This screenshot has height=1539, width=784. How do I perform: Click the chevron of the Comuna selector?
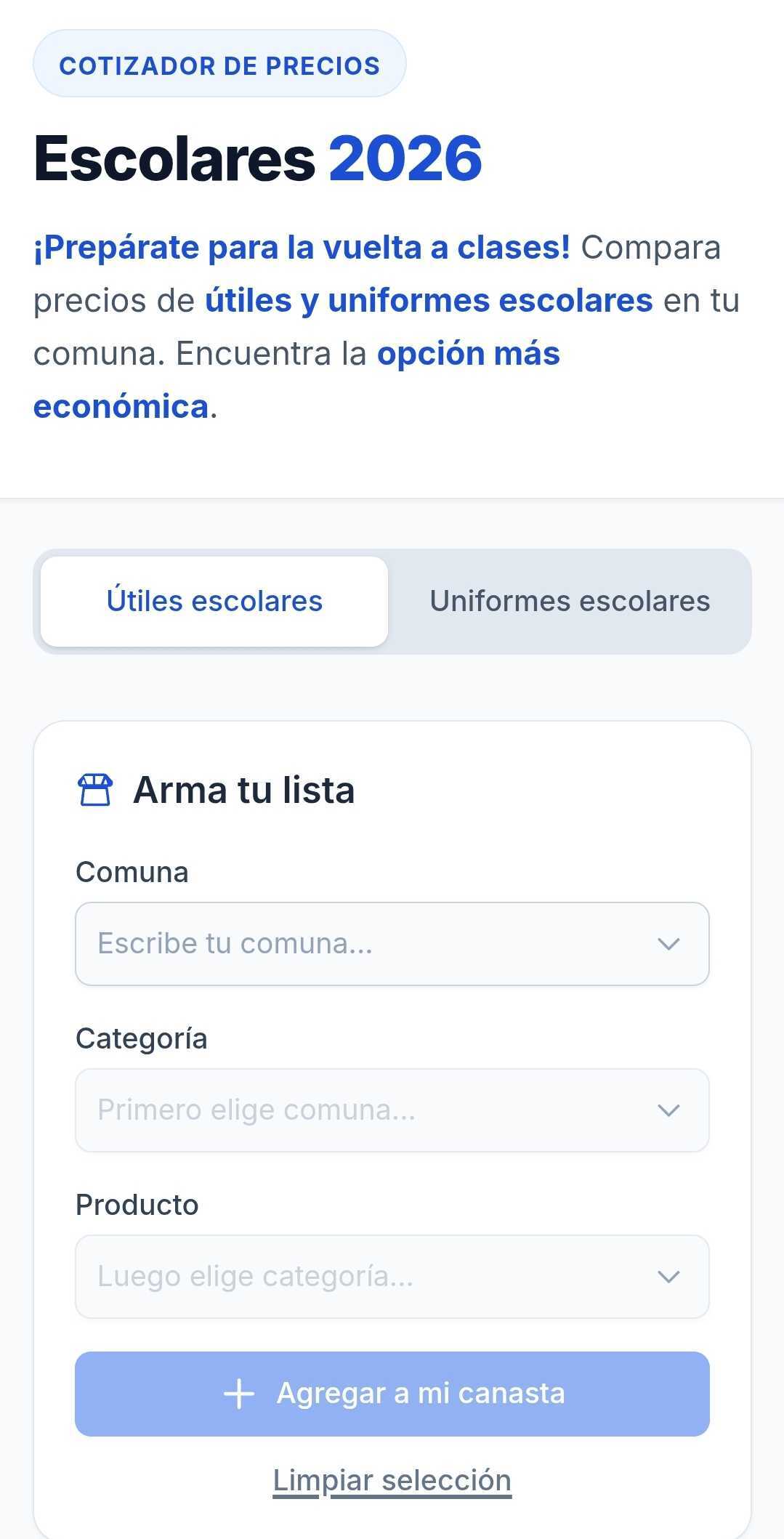[670, 944]
